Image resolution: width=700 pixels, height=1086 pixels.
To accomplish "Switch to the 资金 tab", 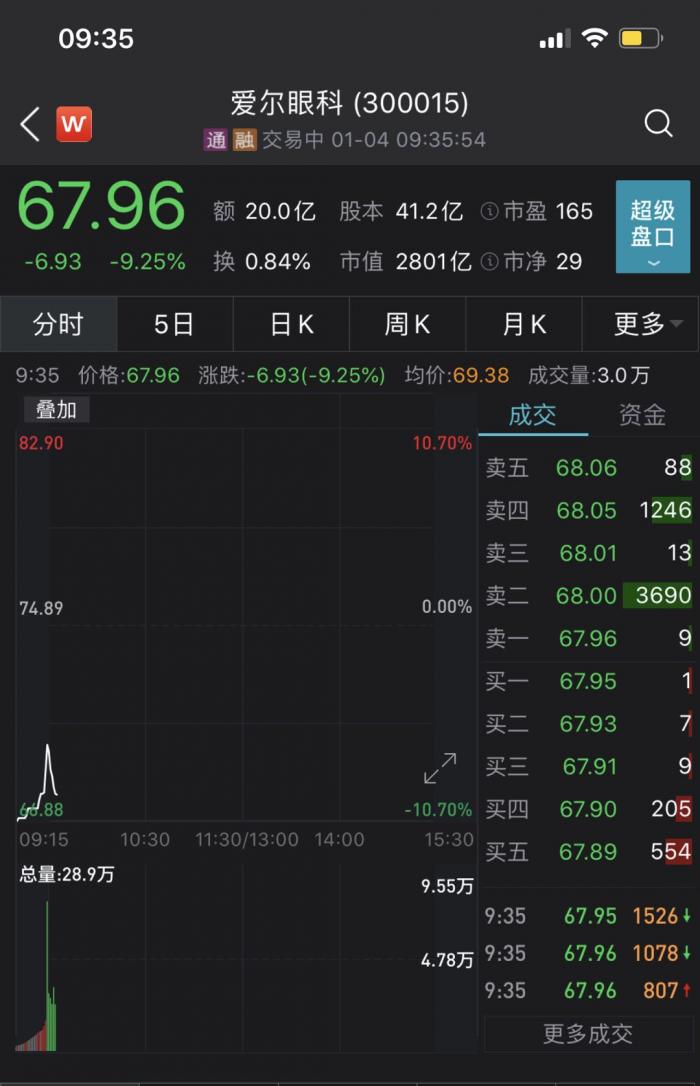I will tap(642, 415).
